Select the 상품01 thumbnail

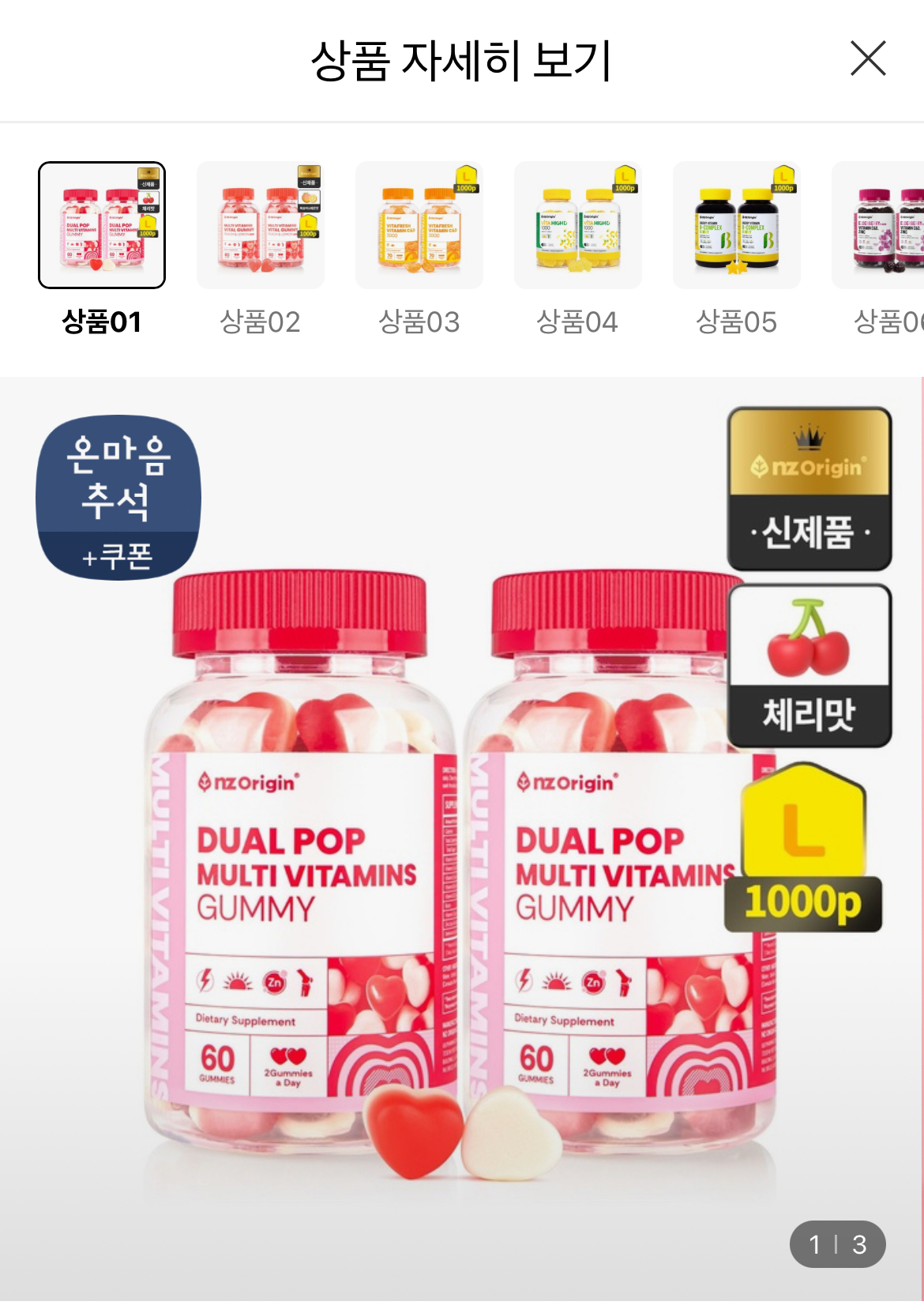pyautogui.click(x=102, y=226)
